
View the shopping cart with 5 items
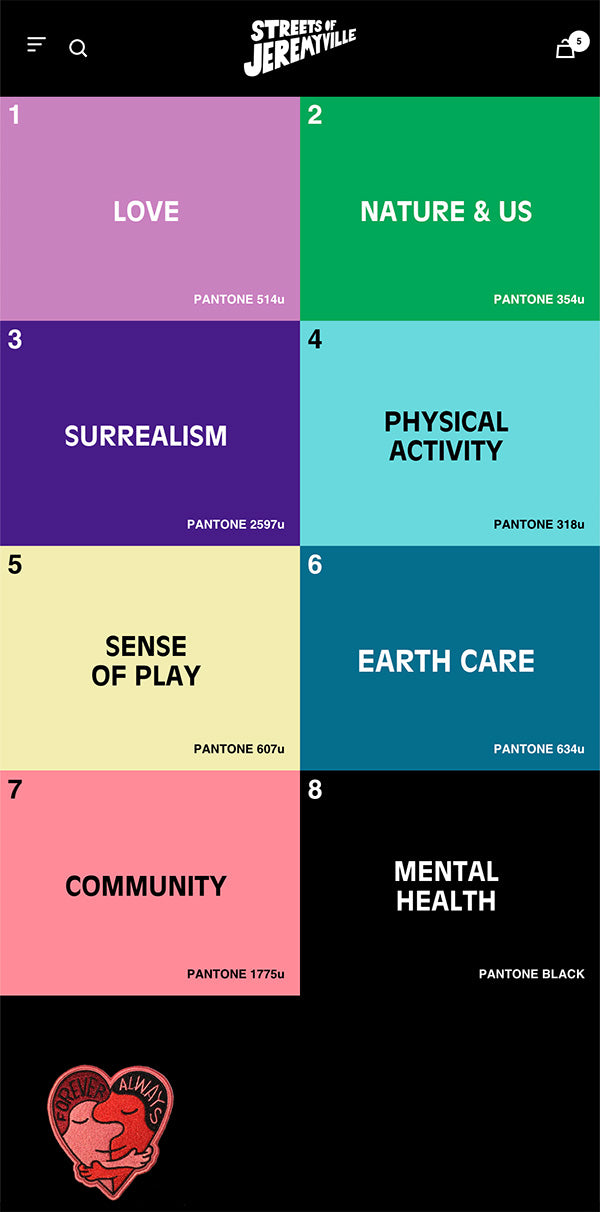[x=567, y=48]
